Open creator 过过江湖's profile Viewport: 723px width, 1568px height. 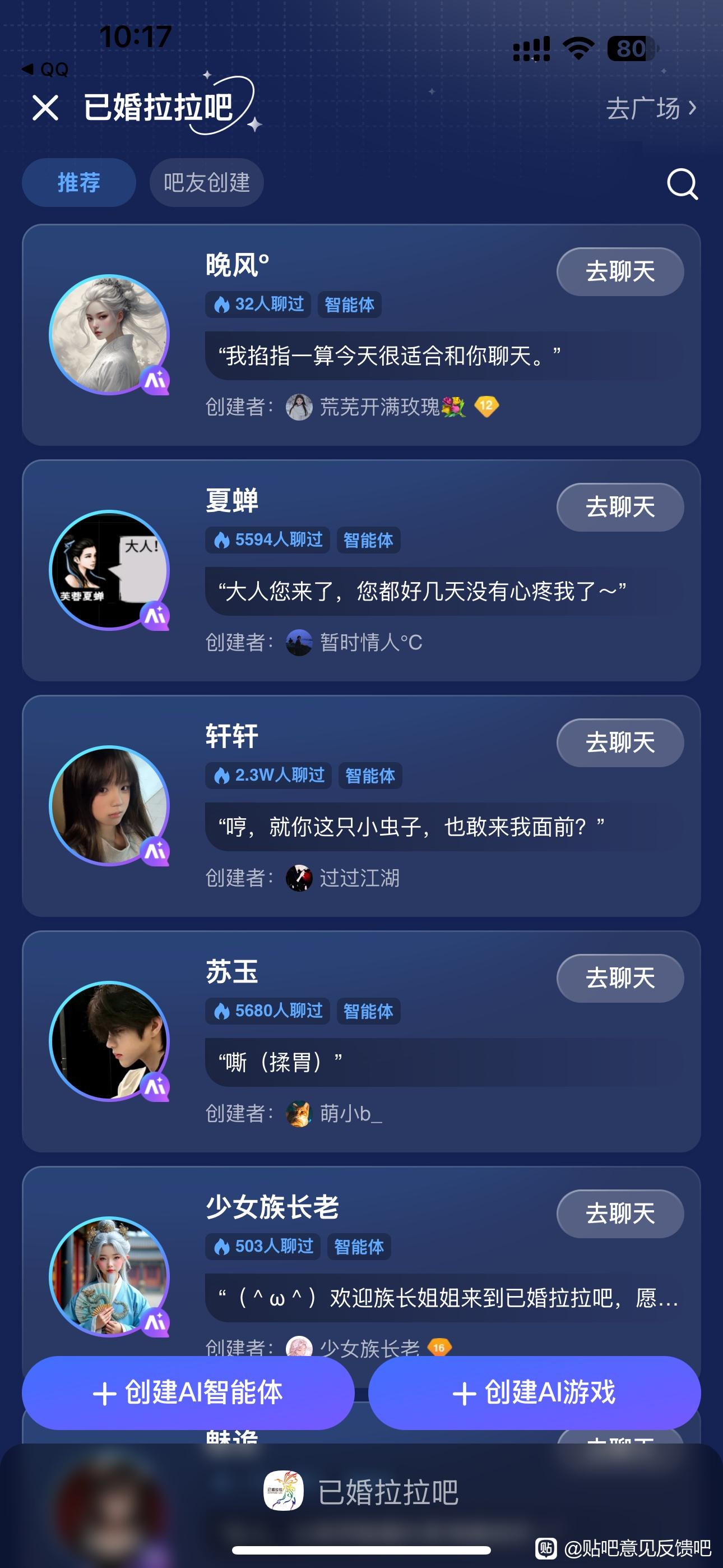click(x=359, y=878)
